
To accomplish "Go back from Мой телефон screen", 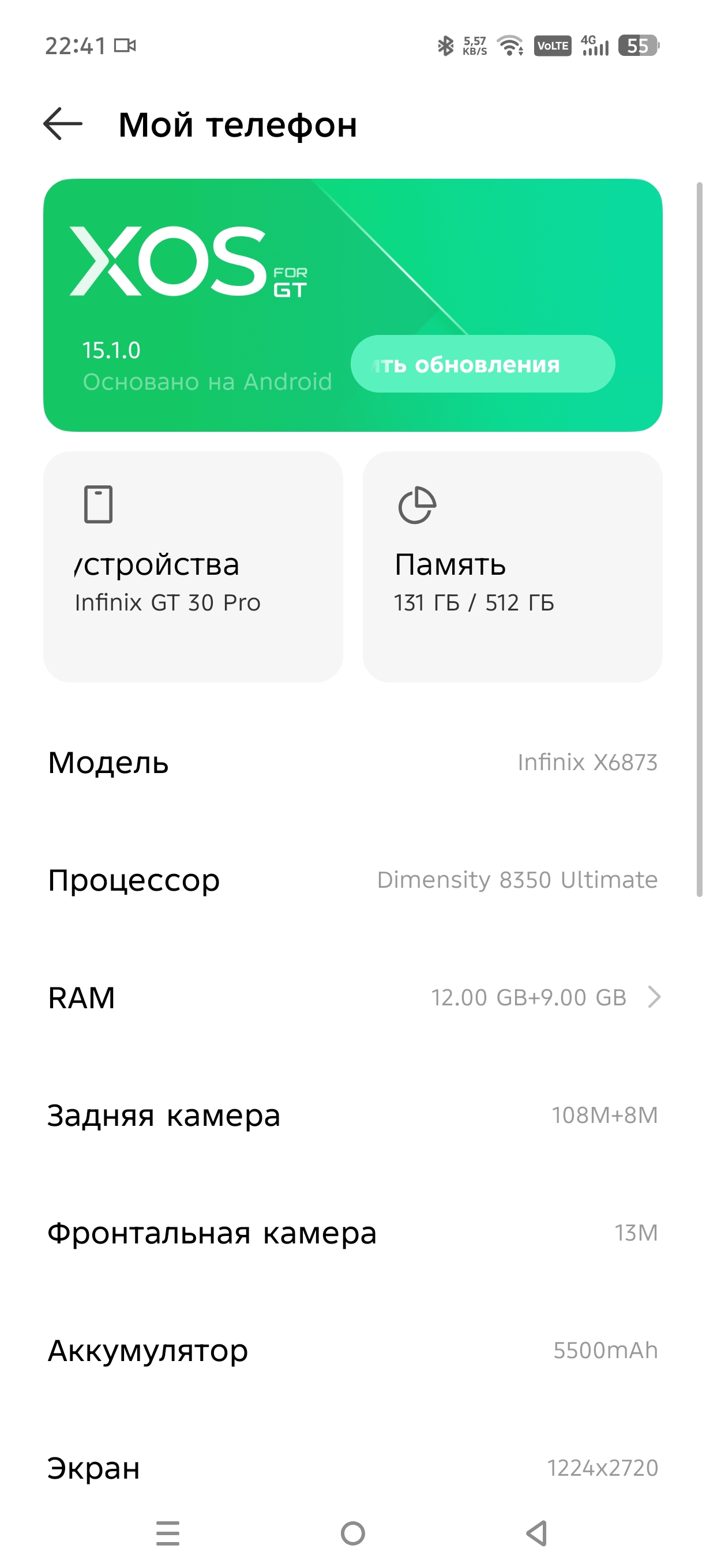I will coord(63,124).
